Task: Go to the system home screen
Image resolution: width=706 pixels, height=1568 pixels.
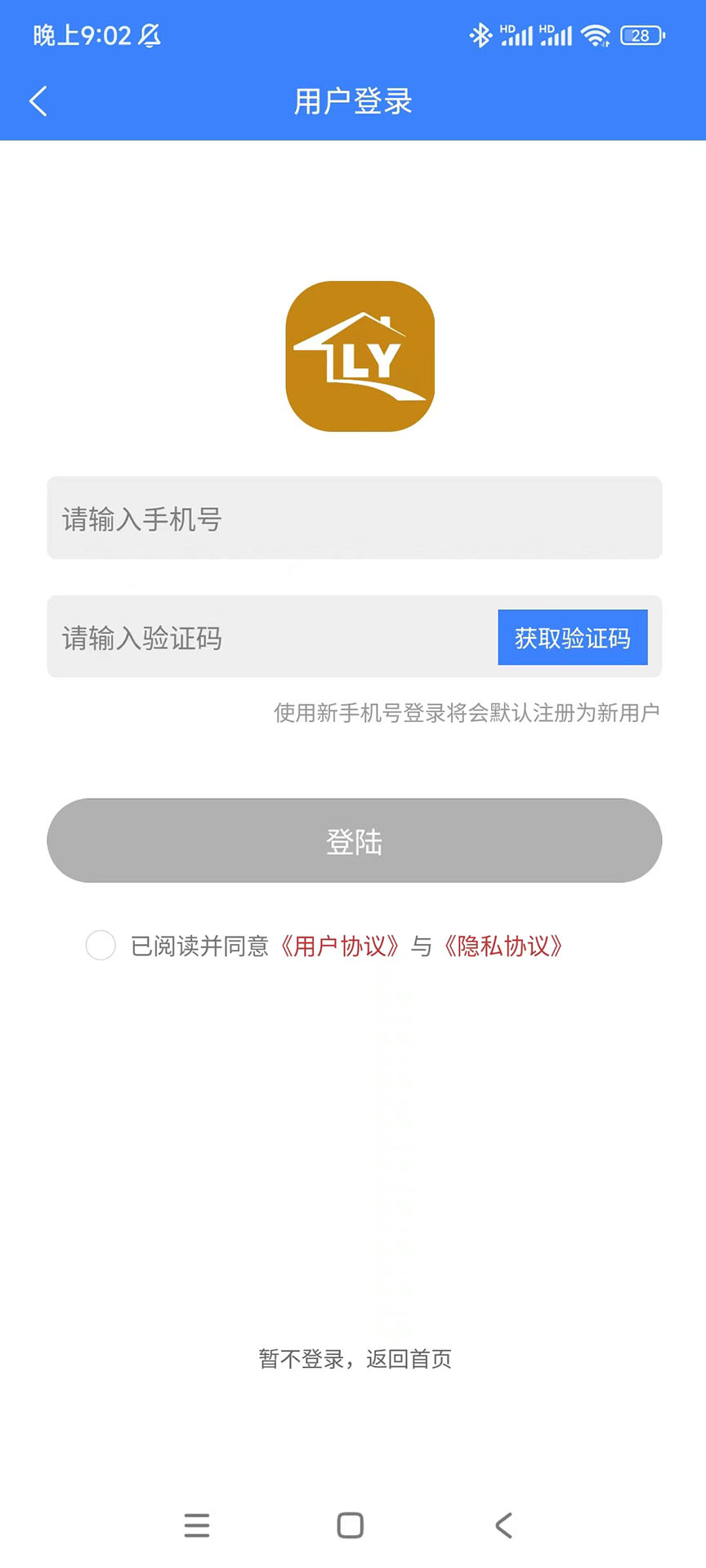Action: pyautogui.click(x=351, y=1525)
